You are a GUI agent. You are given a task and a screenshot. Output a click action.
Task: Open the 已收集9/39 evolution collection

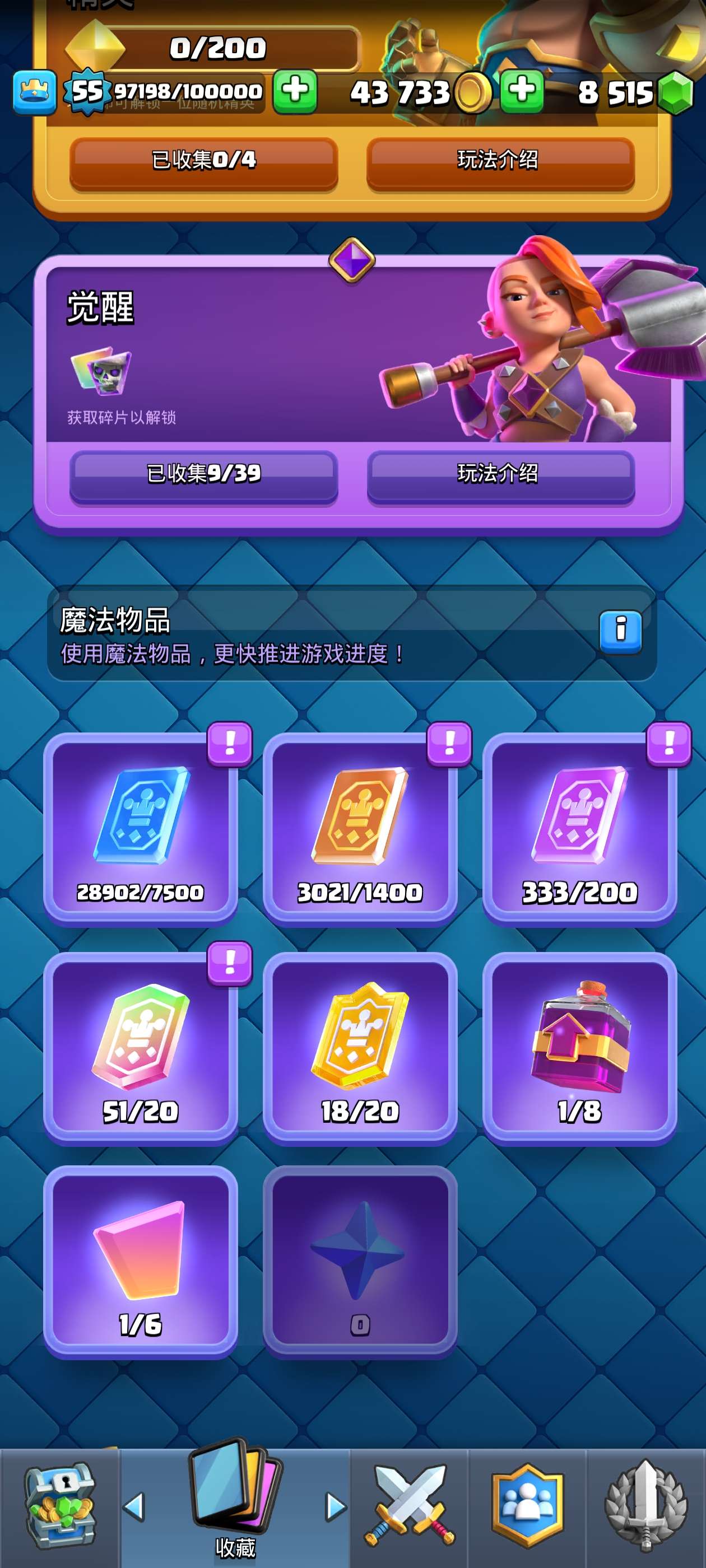203,474
